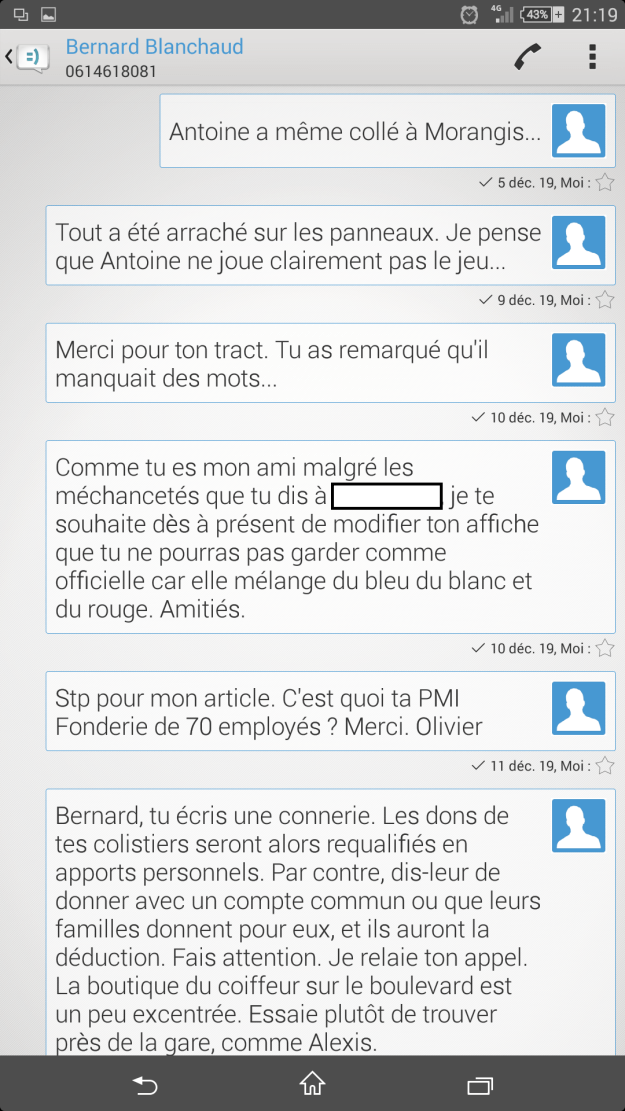Call Bernard Blanchaud
625x1111 pixels.
pyautogui.click(x=527, y=57)
